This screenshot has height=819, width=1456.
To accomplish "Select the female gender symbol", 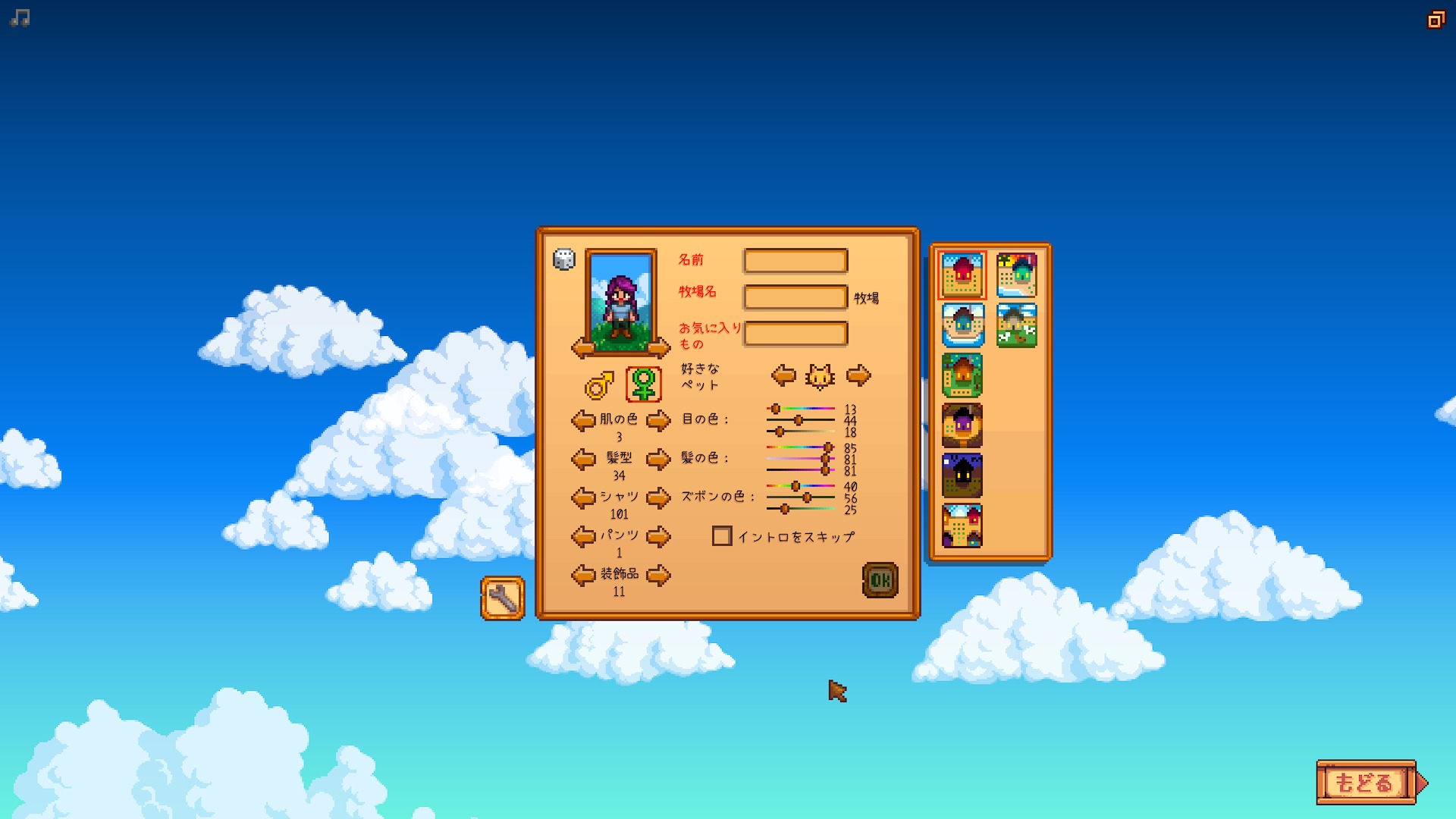I will [644, 384].
